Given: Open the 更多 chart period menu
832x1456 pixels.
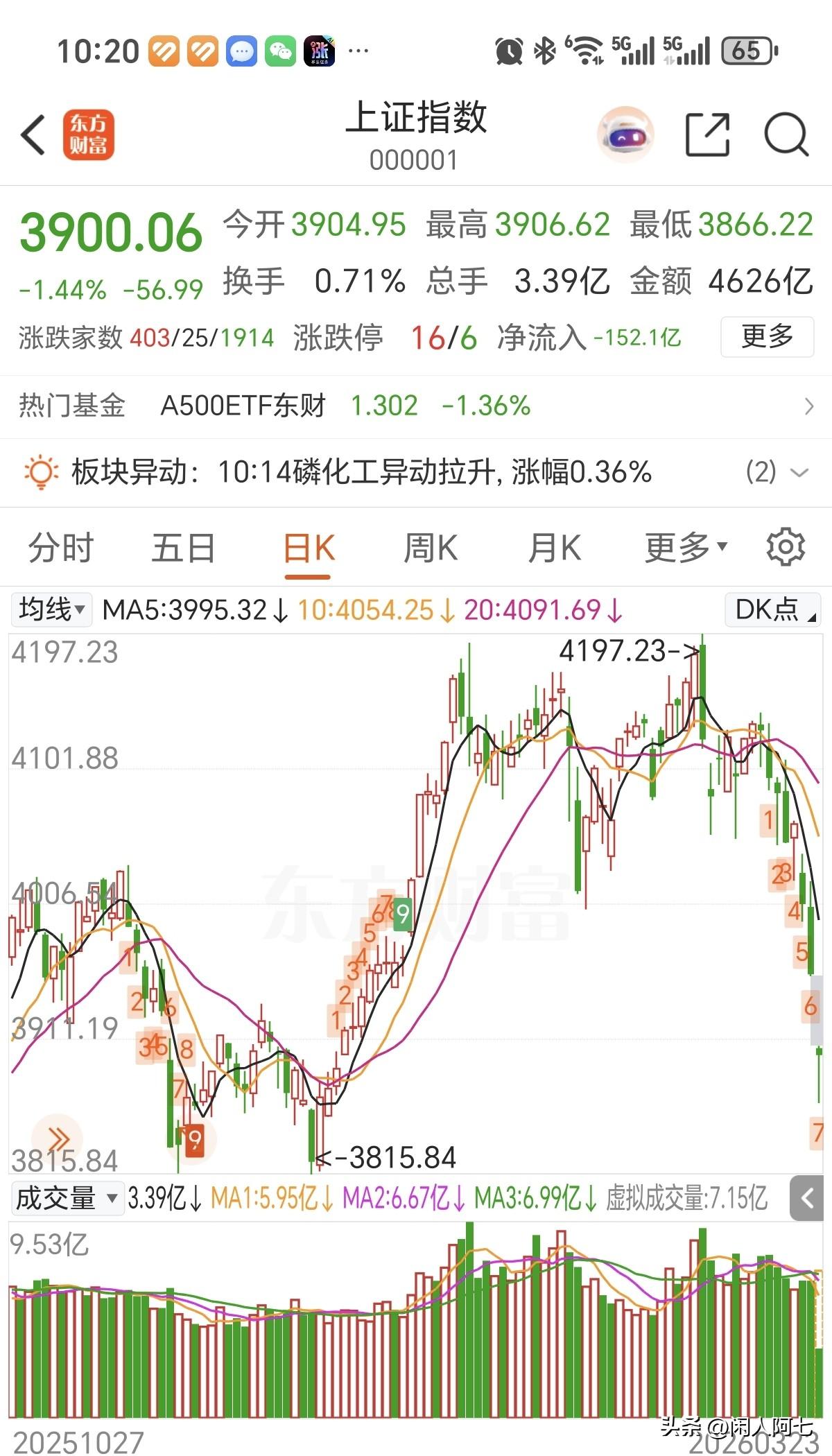Looking at the screenshot, I should (x=683, y=548).
